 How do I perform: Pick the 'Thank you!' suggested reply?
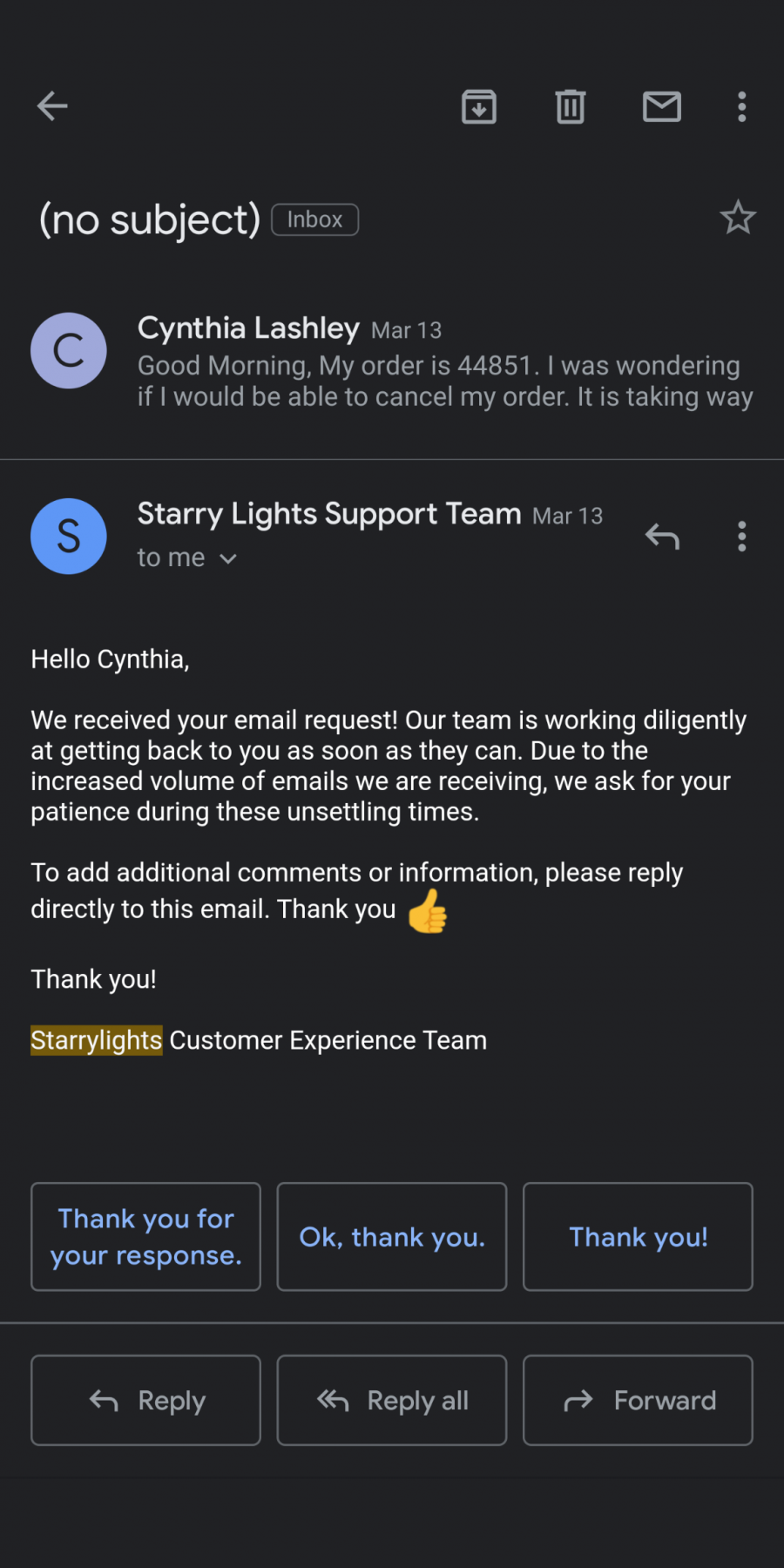point(638,1236)
